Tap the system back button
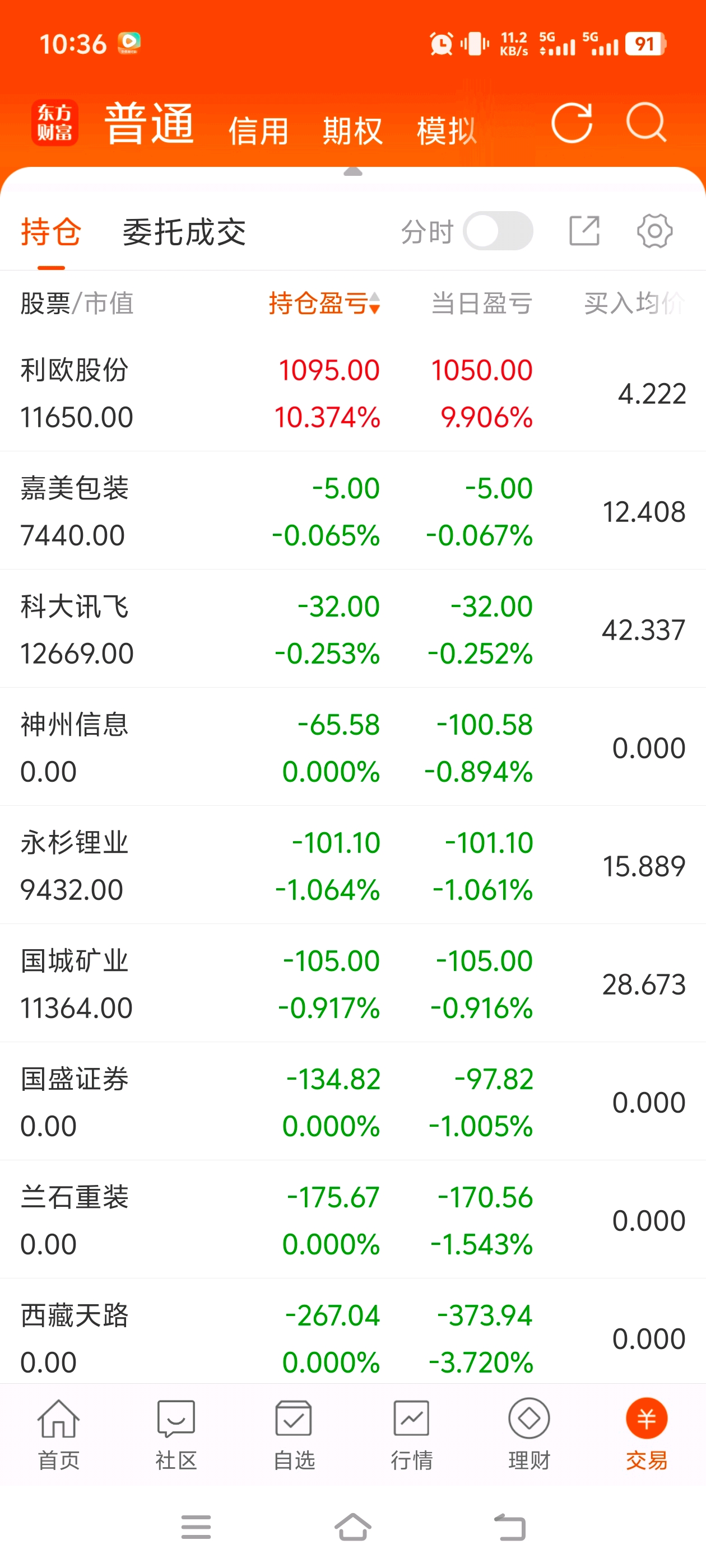This screenshot has height=1568, width=706. (x=510, y=1527)
